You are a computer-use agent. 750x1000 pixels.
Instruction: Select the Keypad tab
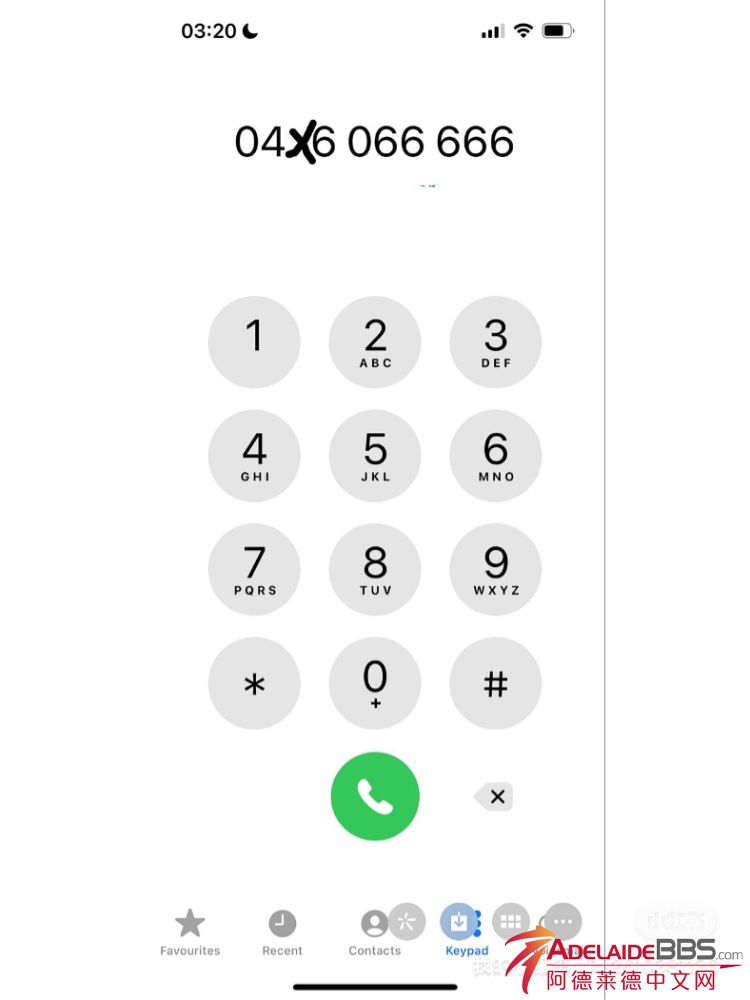point(464,932)
